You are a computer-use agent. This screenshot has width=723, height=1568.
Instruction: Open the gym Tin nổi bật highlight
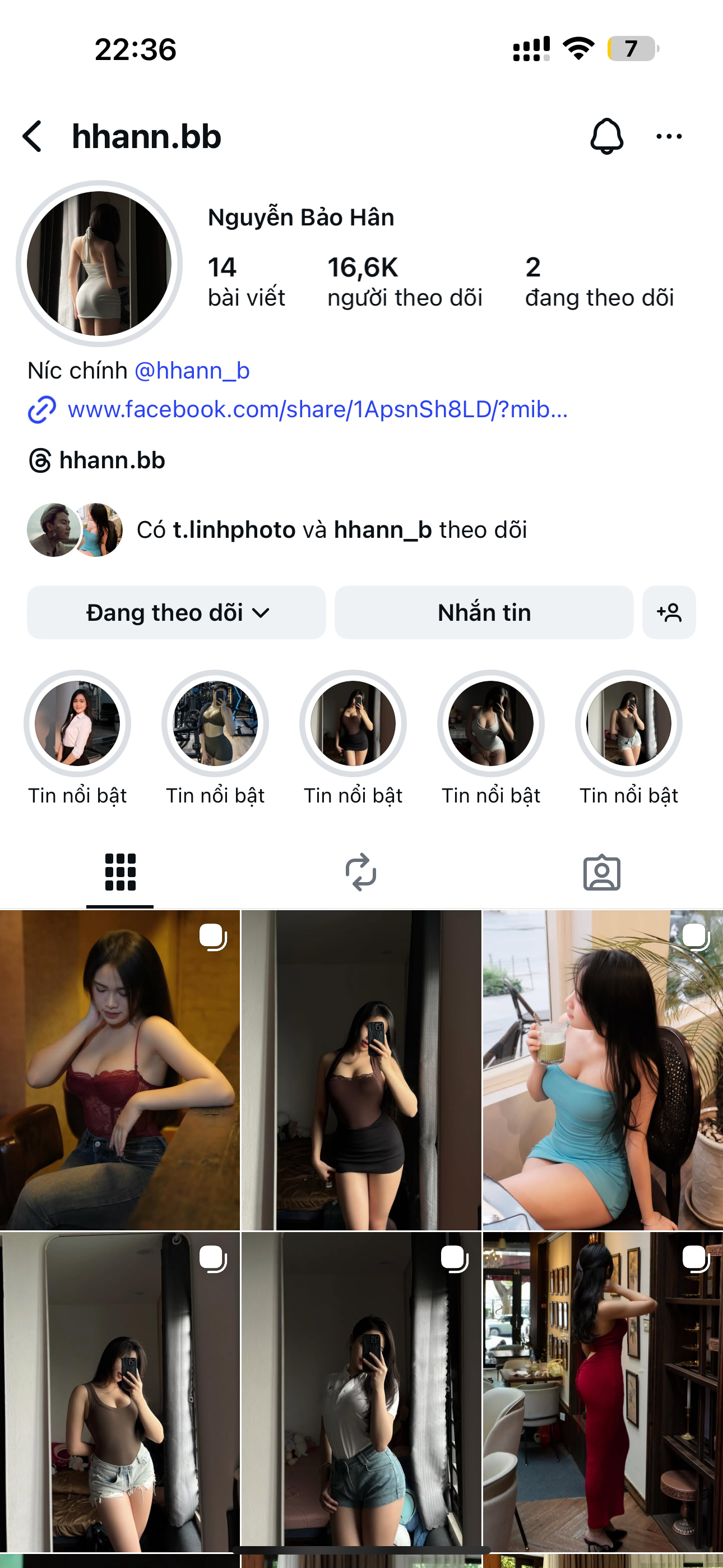[x=215, y=723]
